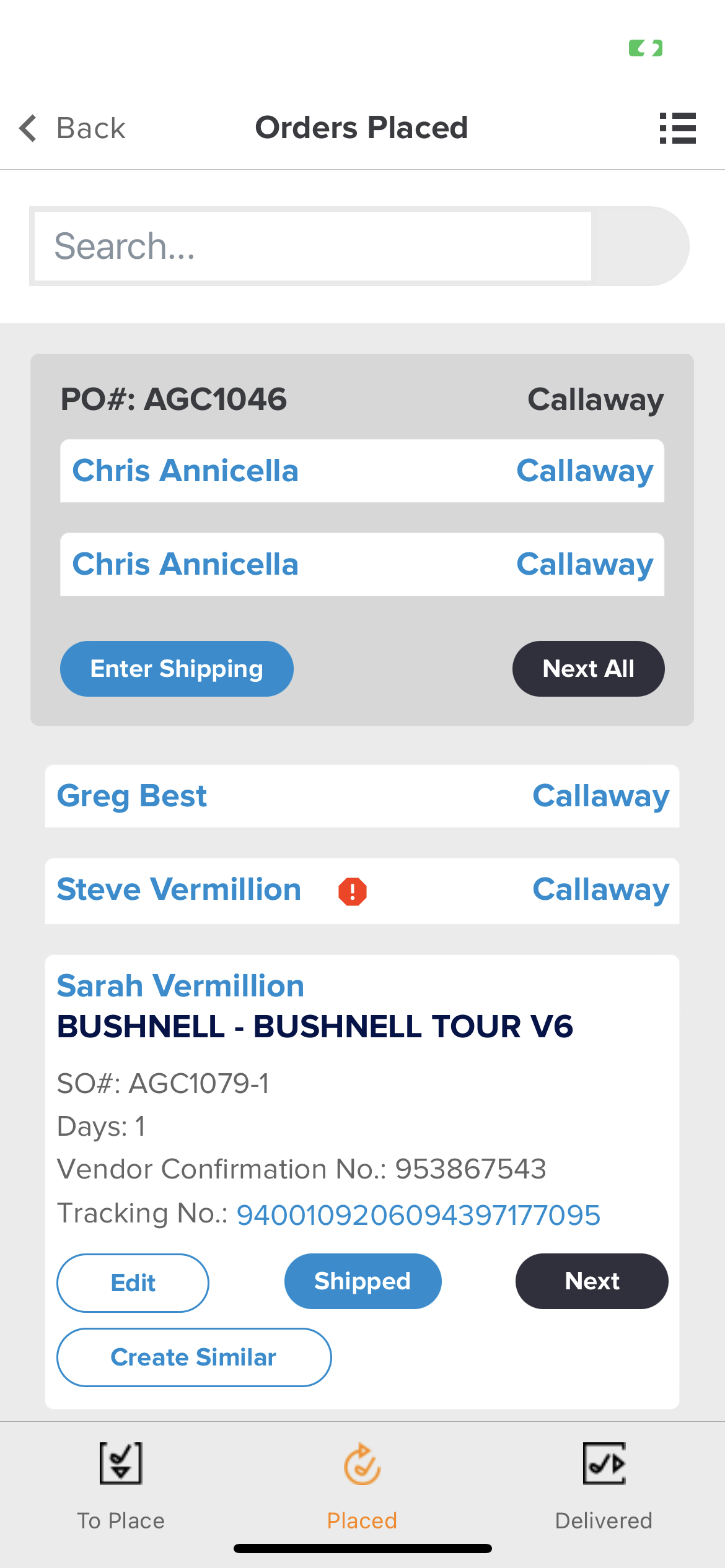Tap Next All for PO AGC1046

[x=588, y=669]
